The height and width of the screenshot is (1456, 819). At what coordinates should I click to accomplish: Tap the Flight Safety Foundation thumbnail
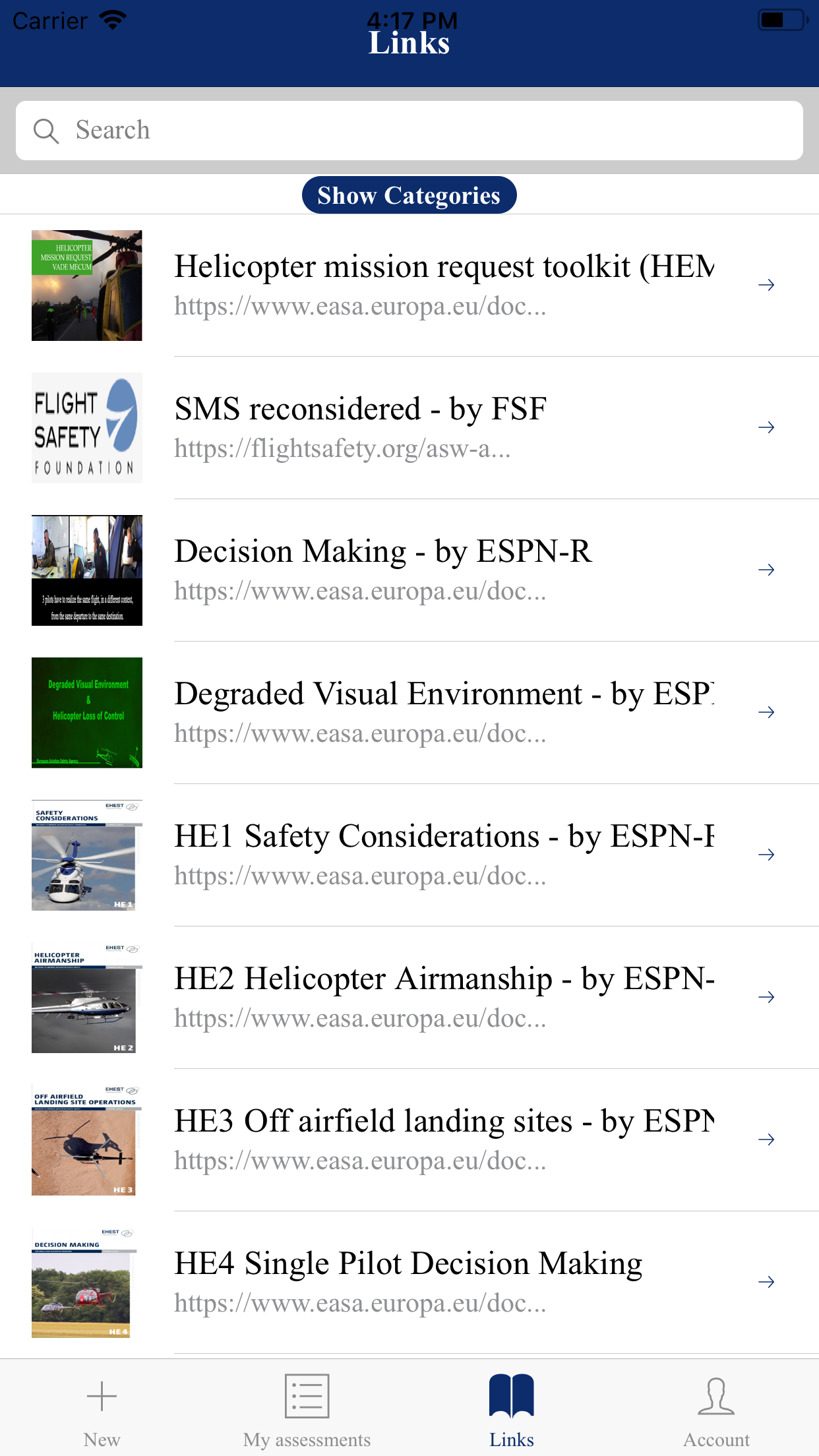click(x=86, y=427)
